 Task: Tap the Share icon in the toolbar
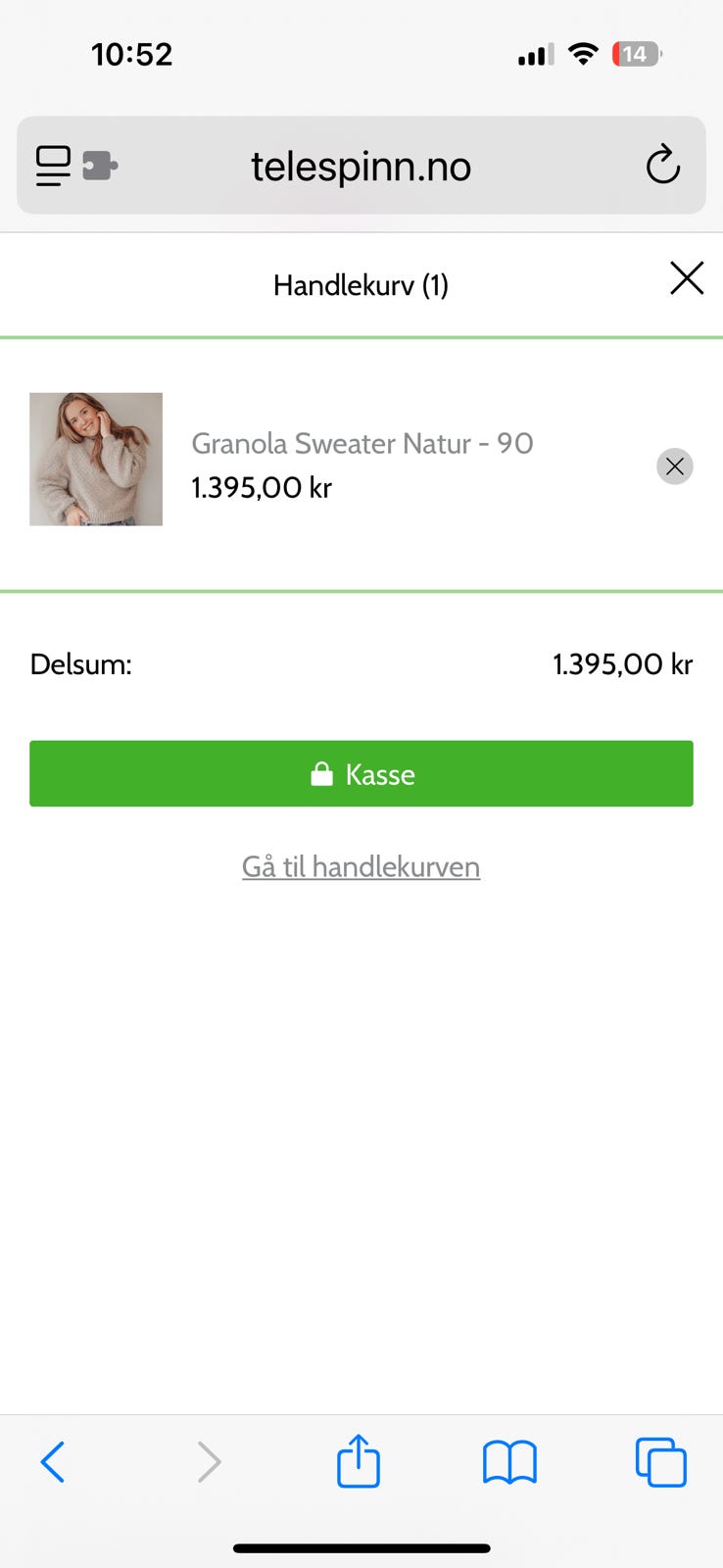click(x=359, y=1461)
